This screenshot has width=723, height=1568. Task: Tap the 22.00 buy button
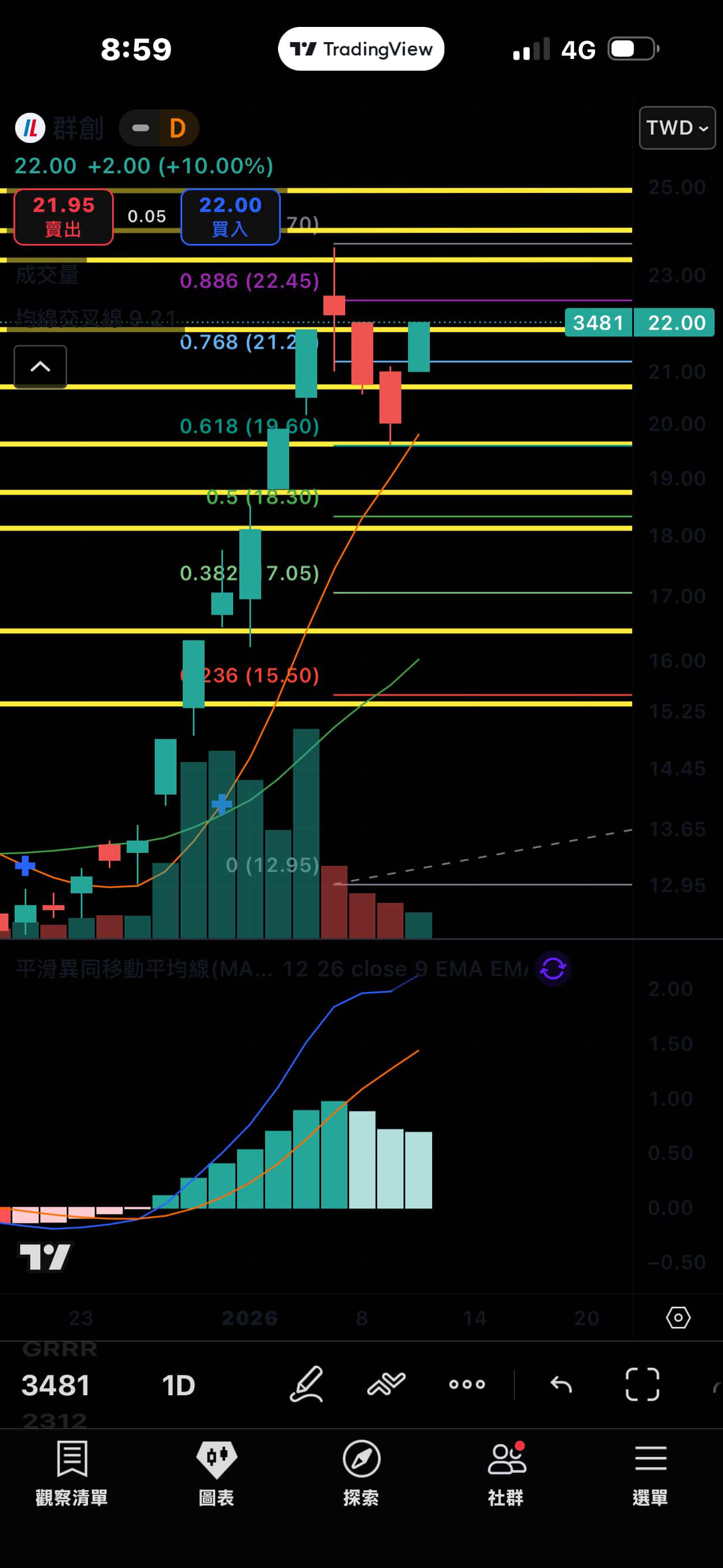[x=231, y=216]
